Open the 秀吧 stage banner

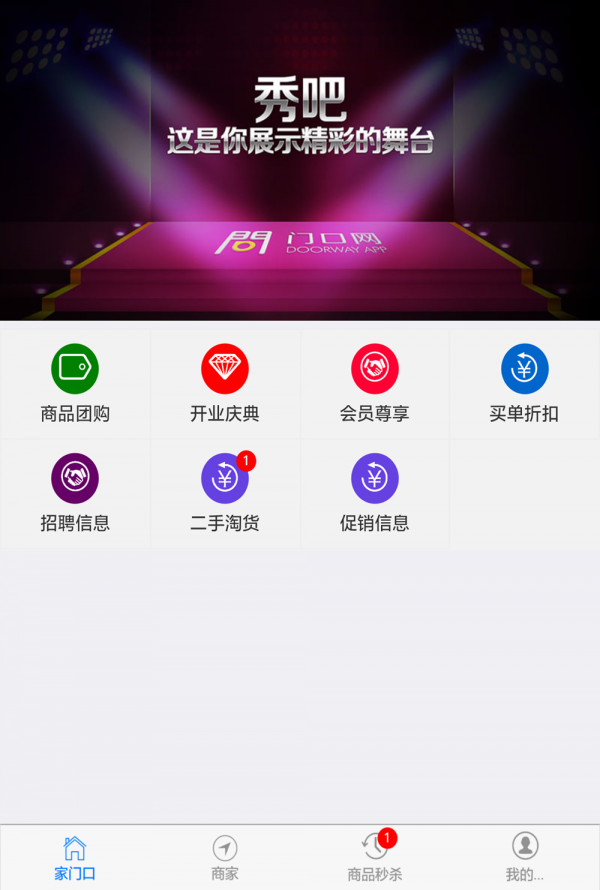tap(300, 160)
